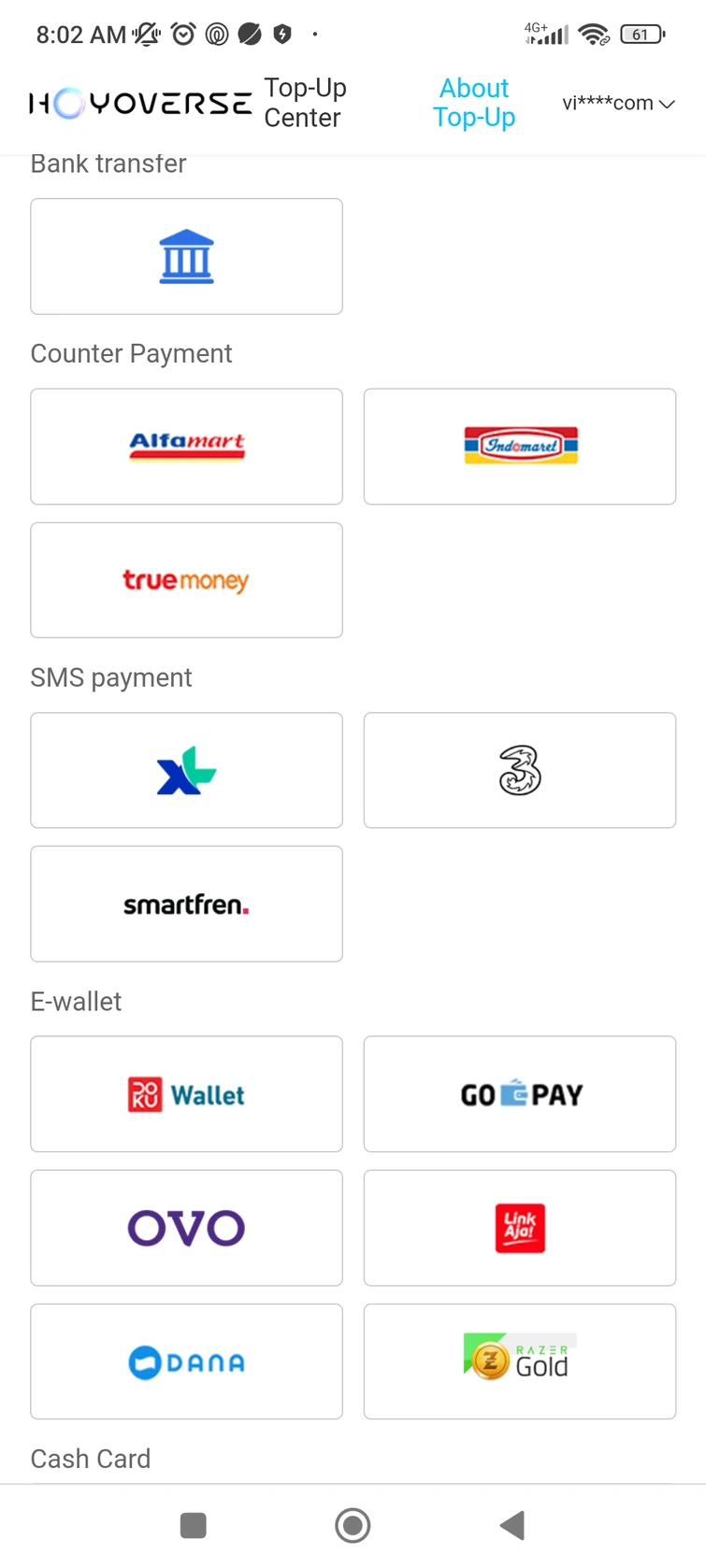Choose Alfamart under Counter Payment
Viewport: 706px width, 1568px height.
pyautogui.click(x=186, y=446)
